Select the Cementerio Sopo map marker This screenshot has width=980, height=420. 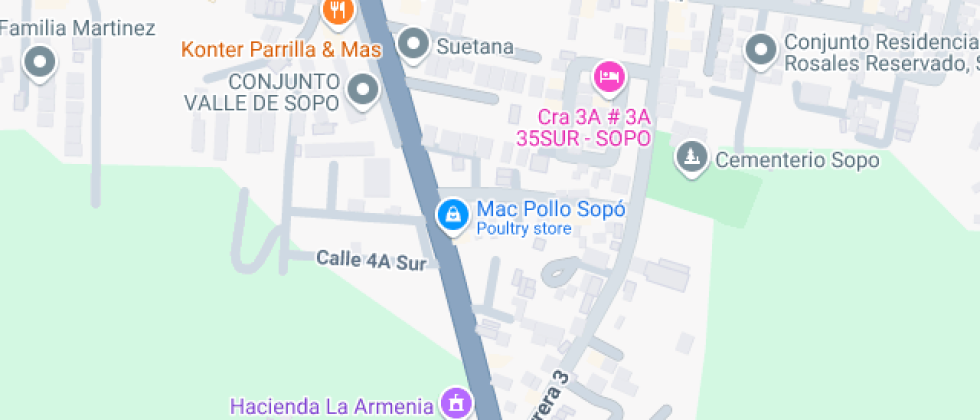(x=690, y=157)
